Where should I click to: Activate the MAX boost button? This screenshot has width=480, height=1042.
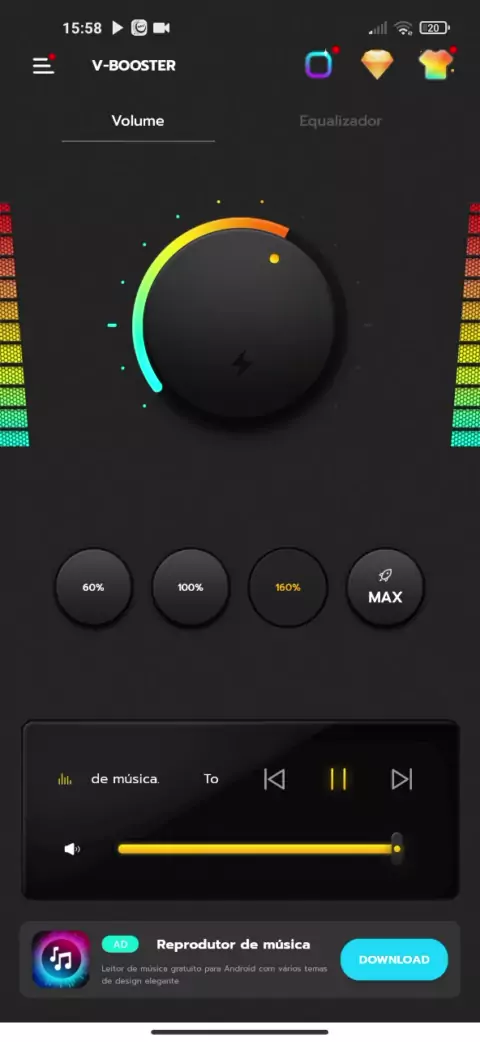pos(385,587)
